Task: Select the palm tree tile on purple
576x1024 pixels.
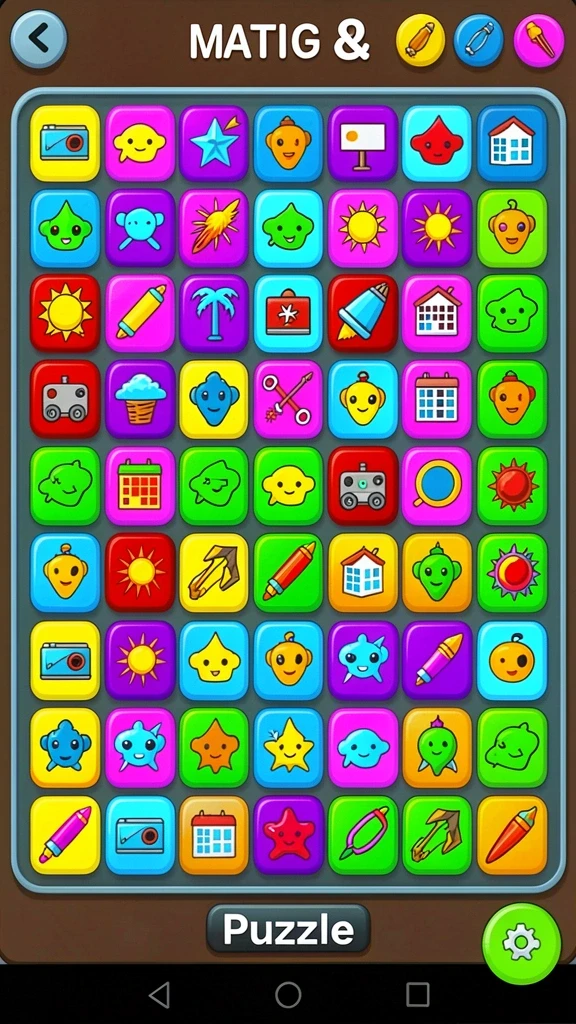Action: (x=214, y=314)
